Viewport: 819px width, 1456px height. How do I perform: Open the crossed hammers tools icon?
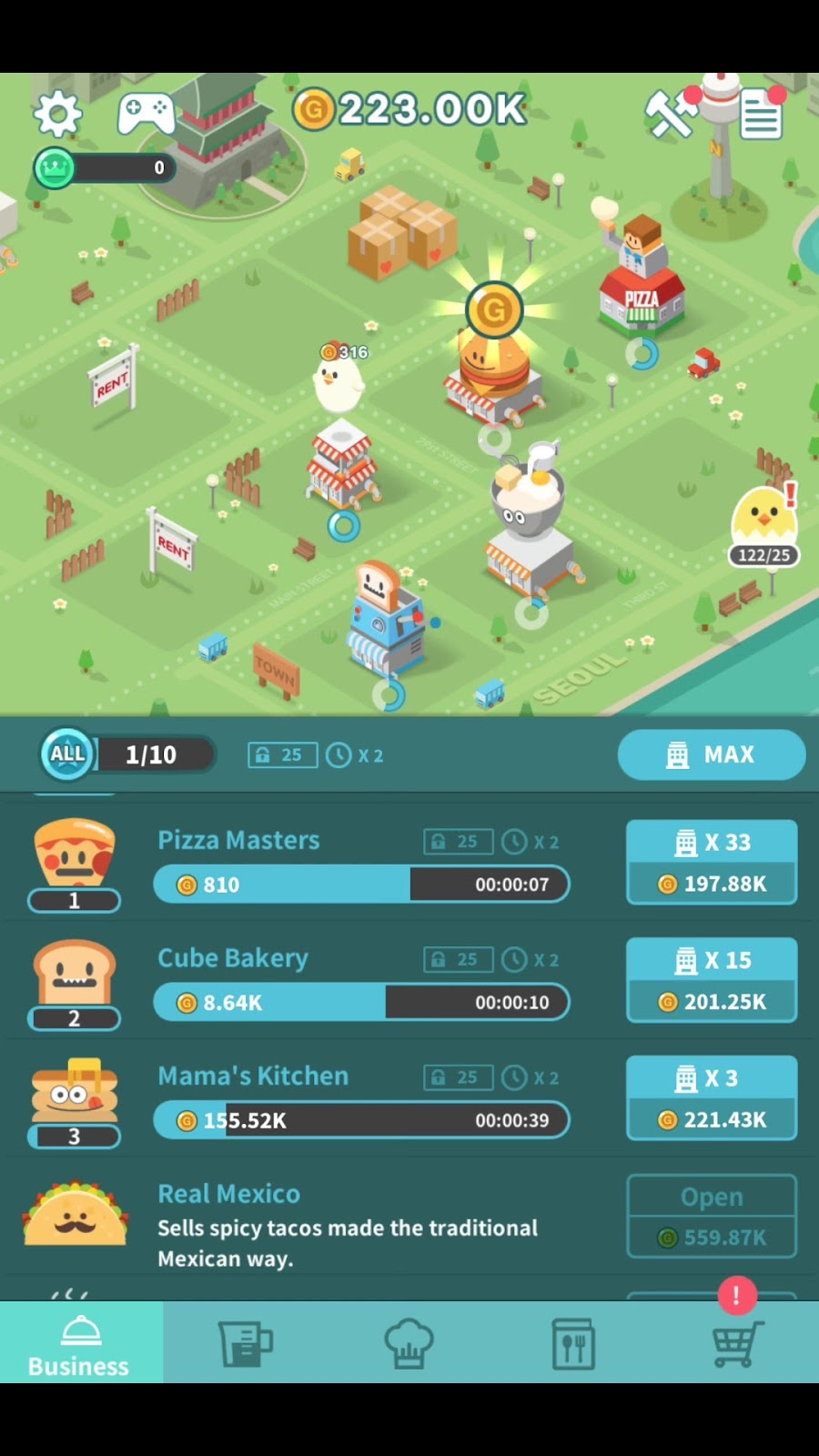pos(672,115)
